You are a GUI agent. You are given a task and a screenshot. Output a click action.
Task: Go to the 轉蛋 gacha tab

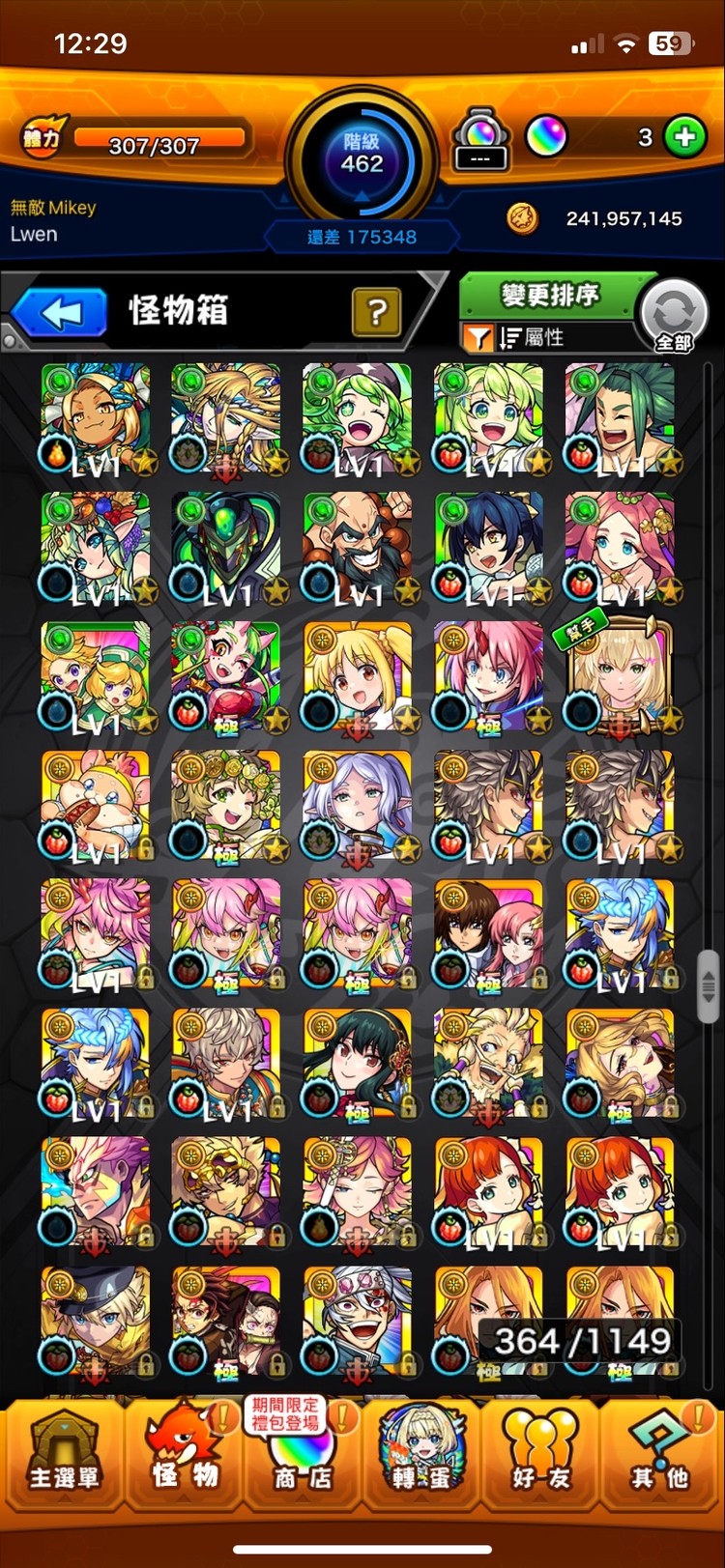coord(421,1450)
